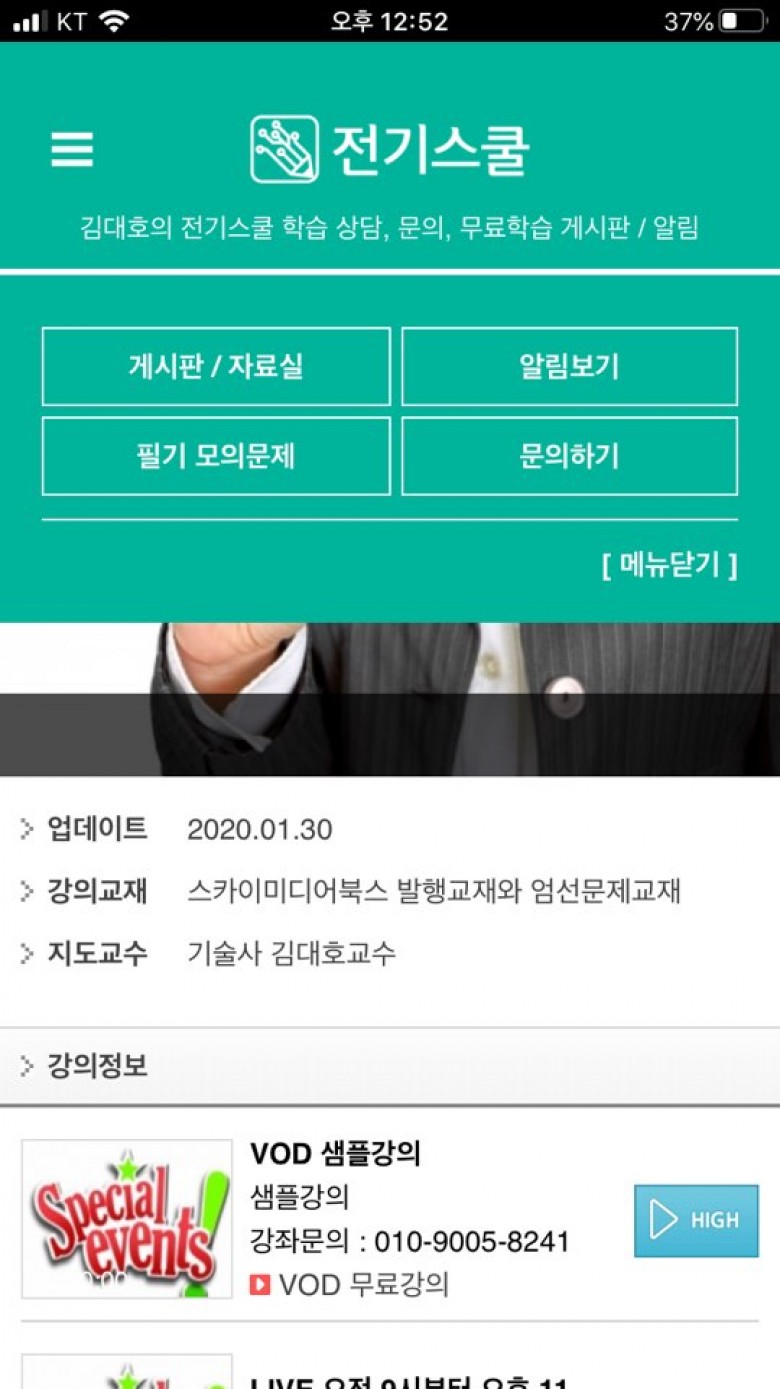The height and width of the screenshot is (1389, 780).
Task: Close the menu with 메뉴닫기
Action: coord(669,566)
